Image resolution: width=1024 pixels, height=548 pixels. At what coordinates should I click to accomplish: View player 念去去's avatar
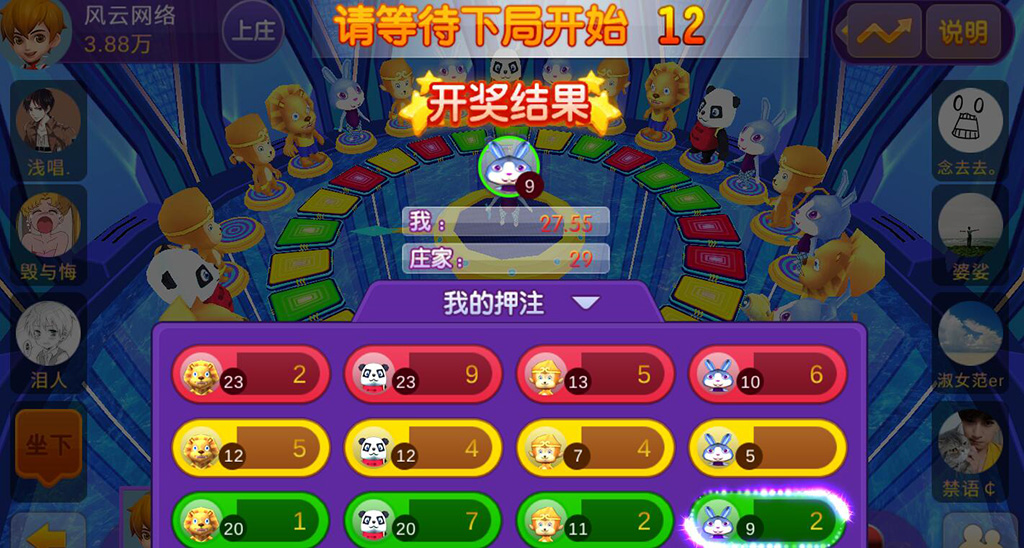970,120
